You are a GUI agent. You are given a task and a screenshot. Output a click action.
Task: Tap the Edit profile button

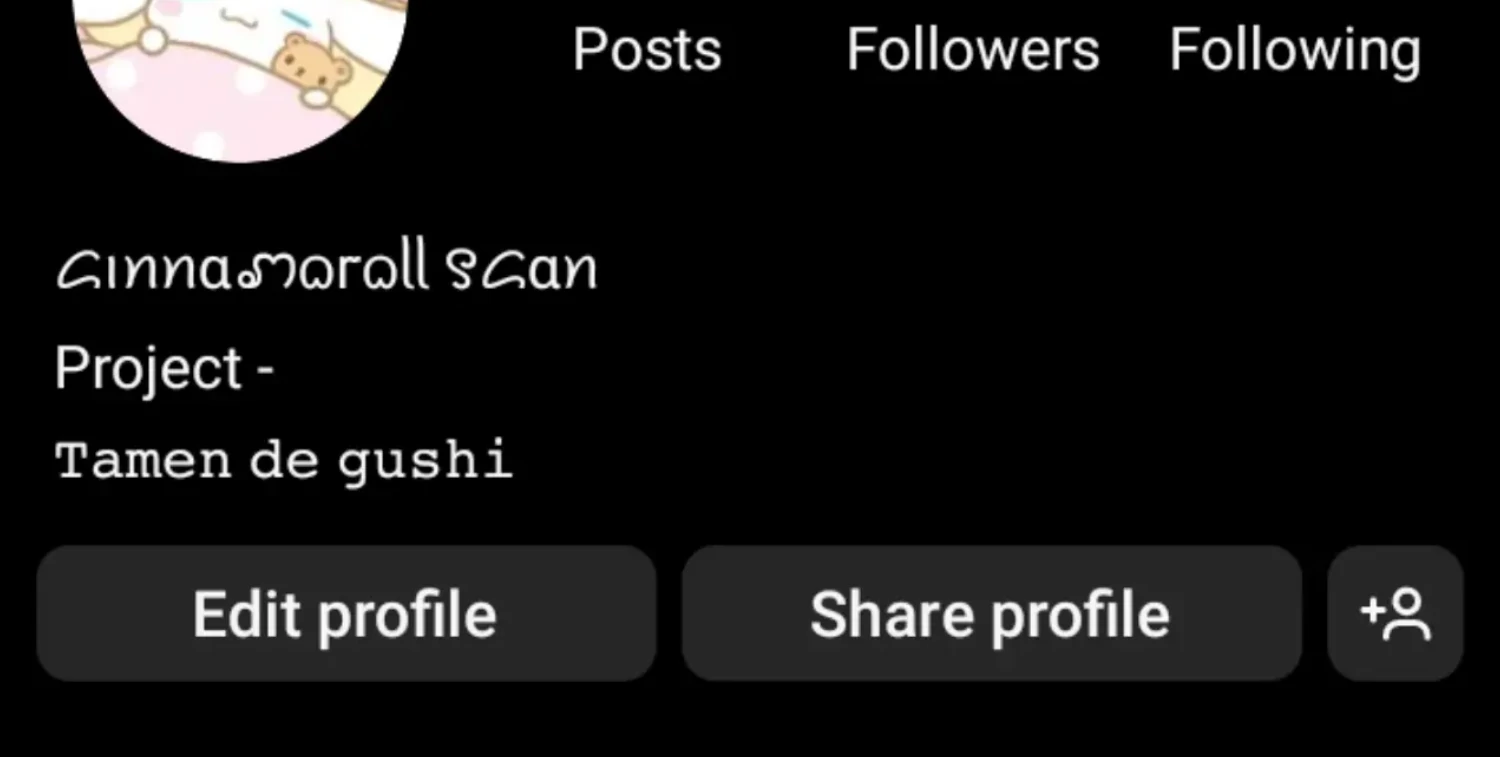coord(345,613)
